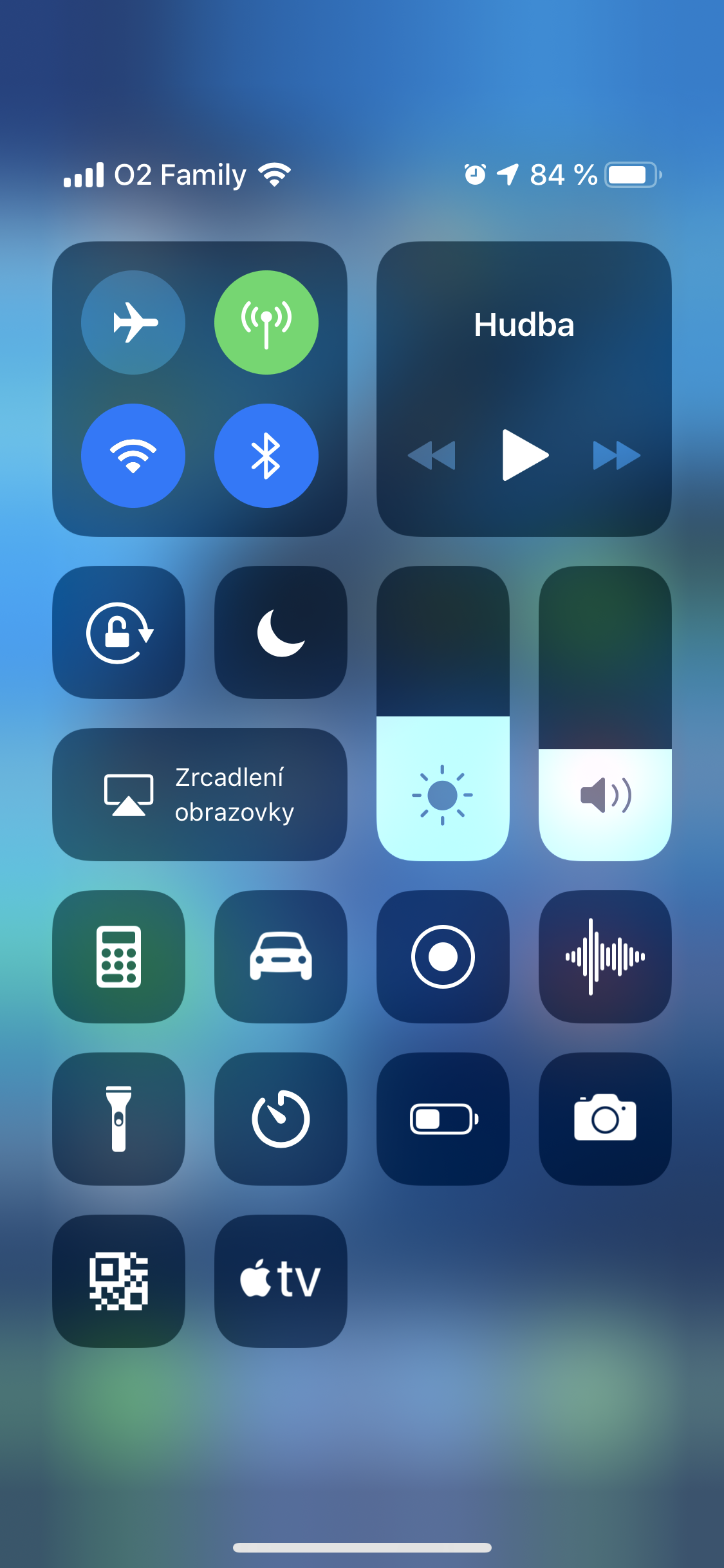Toggle Airplane Mode
The image size is (724, 1568).
134,323
